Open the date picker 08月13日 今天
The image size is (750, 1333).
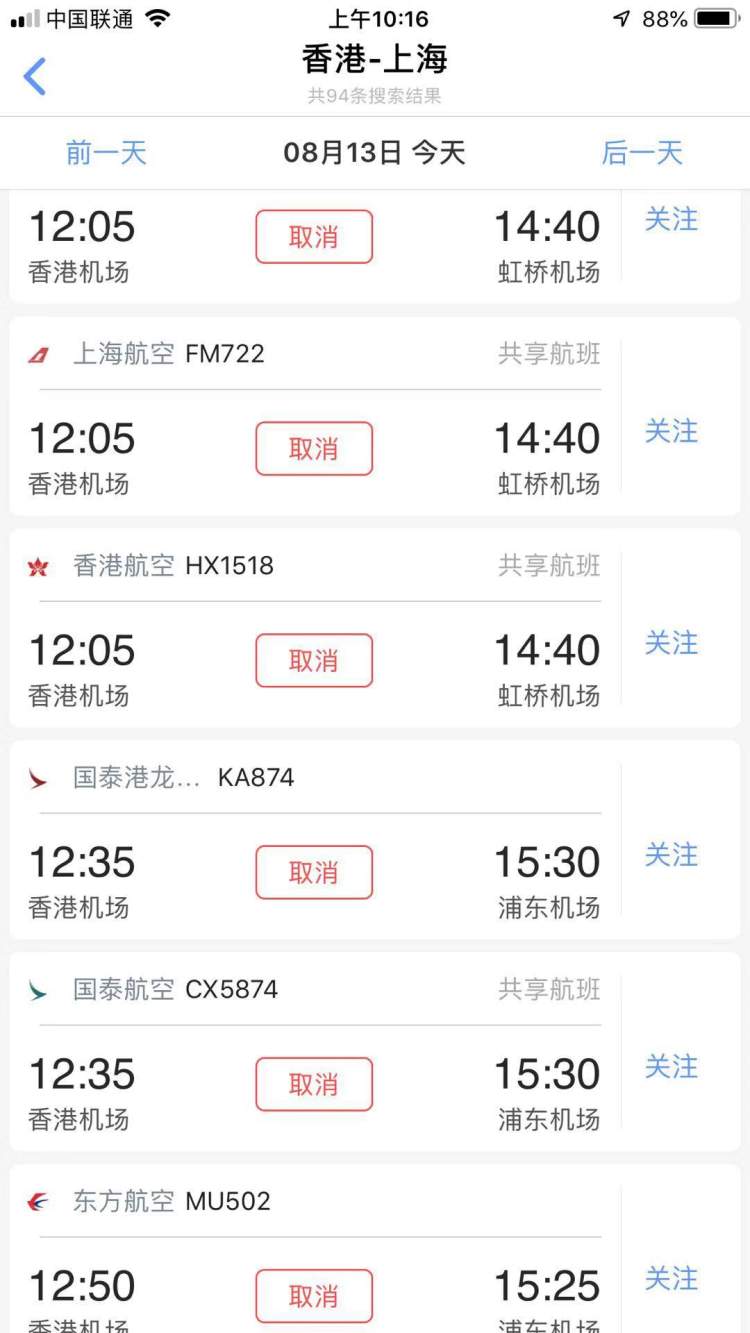tap(375, 152)
